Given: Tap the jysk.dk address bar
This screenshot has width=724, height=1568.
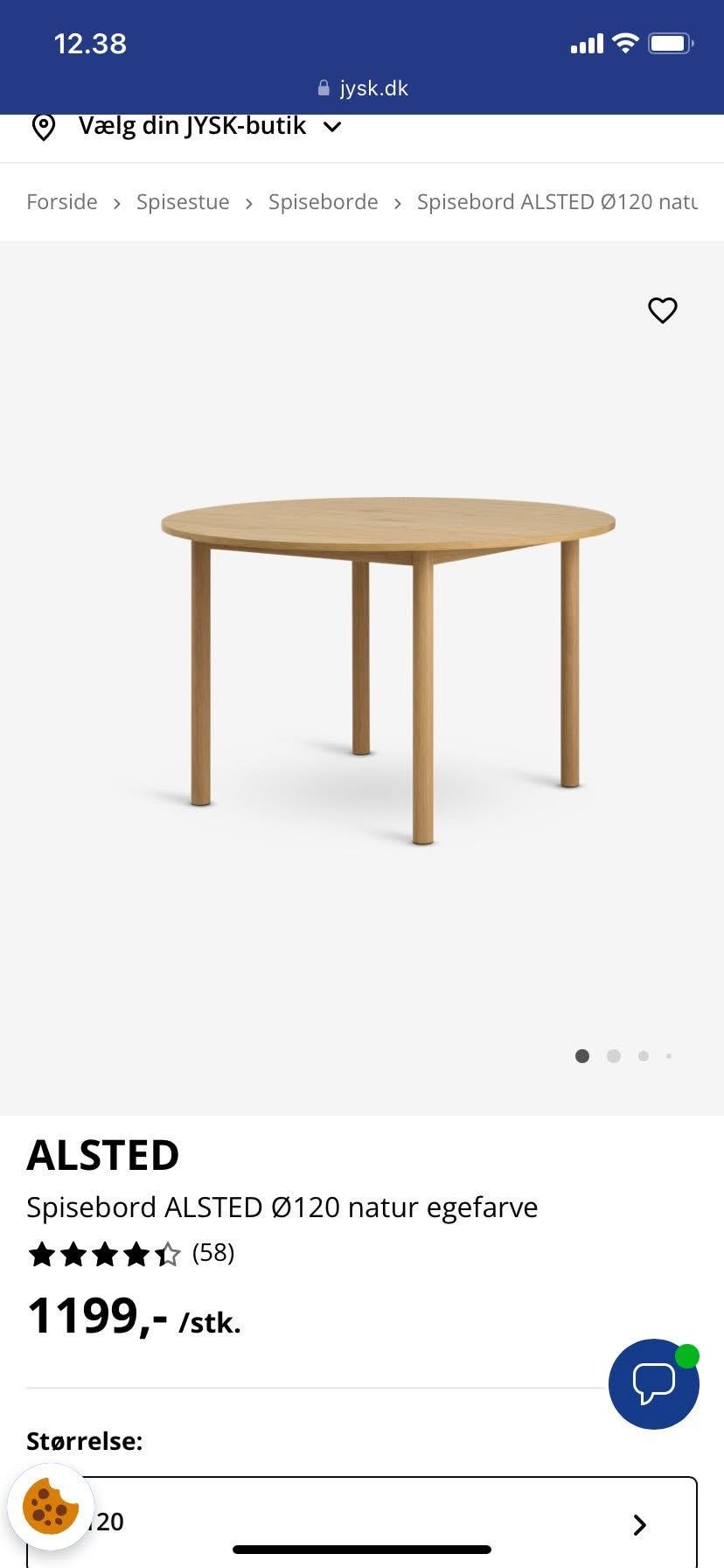Looking at the screenshot, I should 362,88.
